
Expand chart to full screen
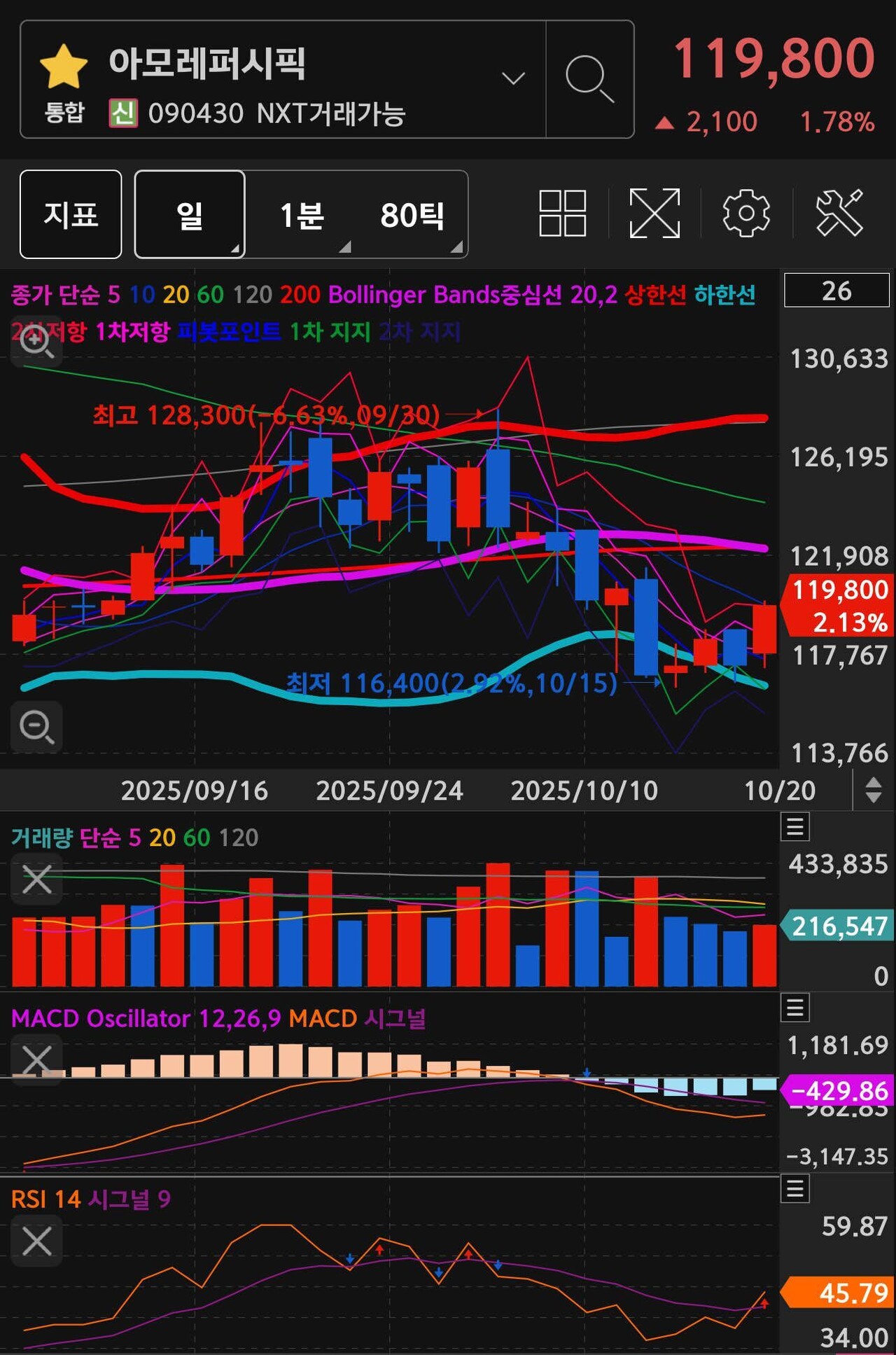coord(654,213)
